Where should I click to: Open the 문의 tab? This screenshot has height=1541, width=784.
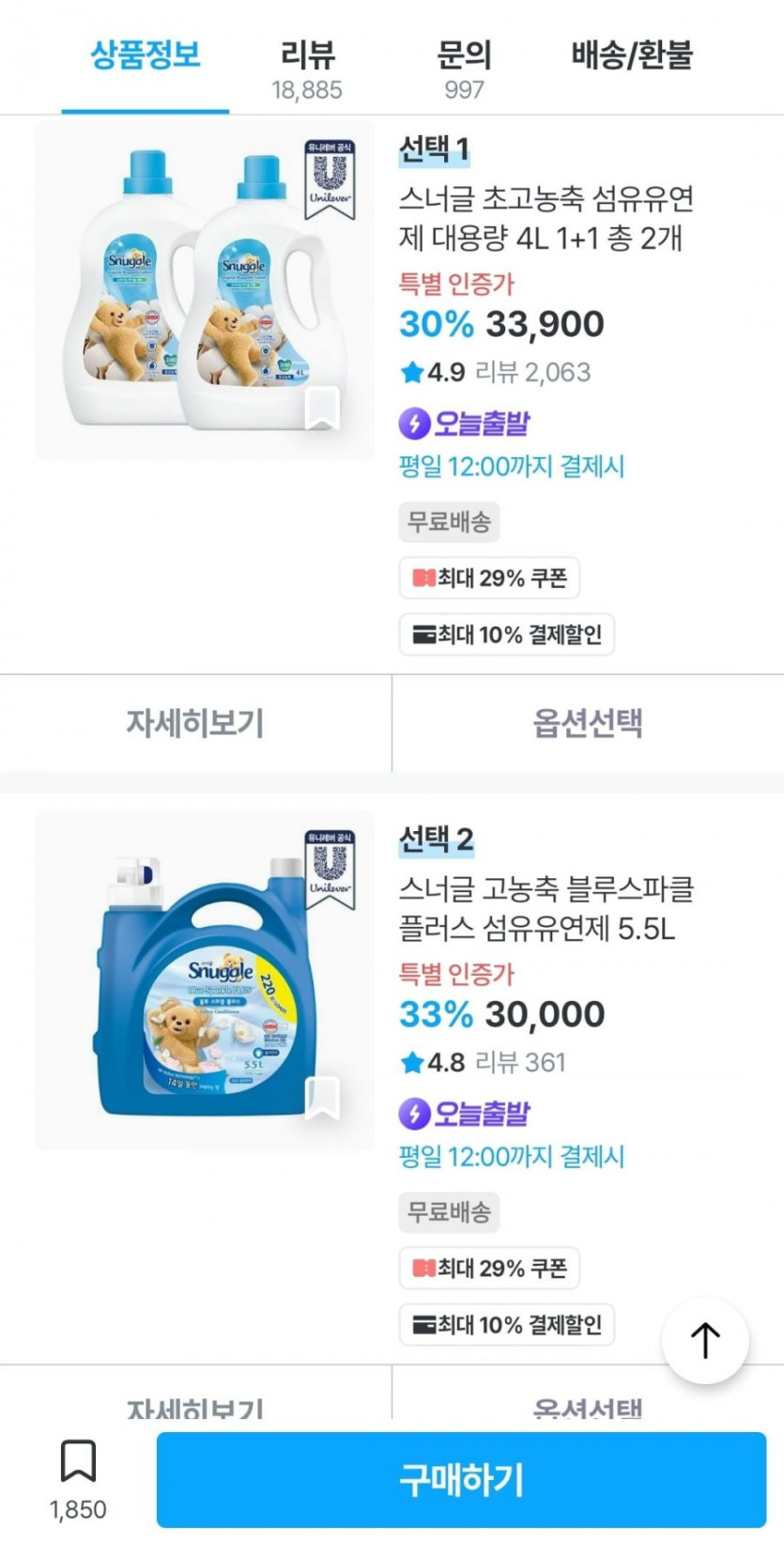point(464,69)
